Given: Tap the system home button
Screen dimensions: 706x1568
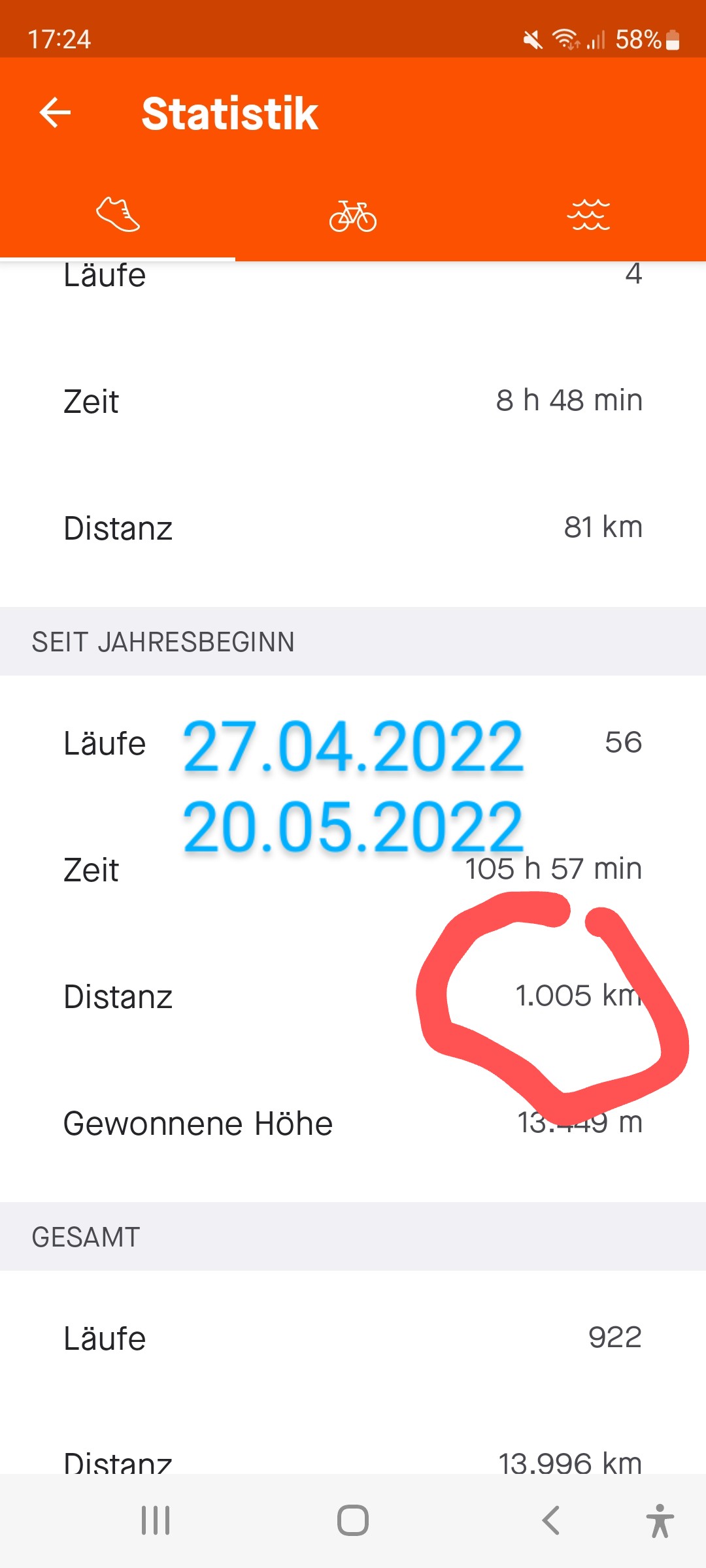Looking at the screenshot, I should click(x=353, y=1520).
